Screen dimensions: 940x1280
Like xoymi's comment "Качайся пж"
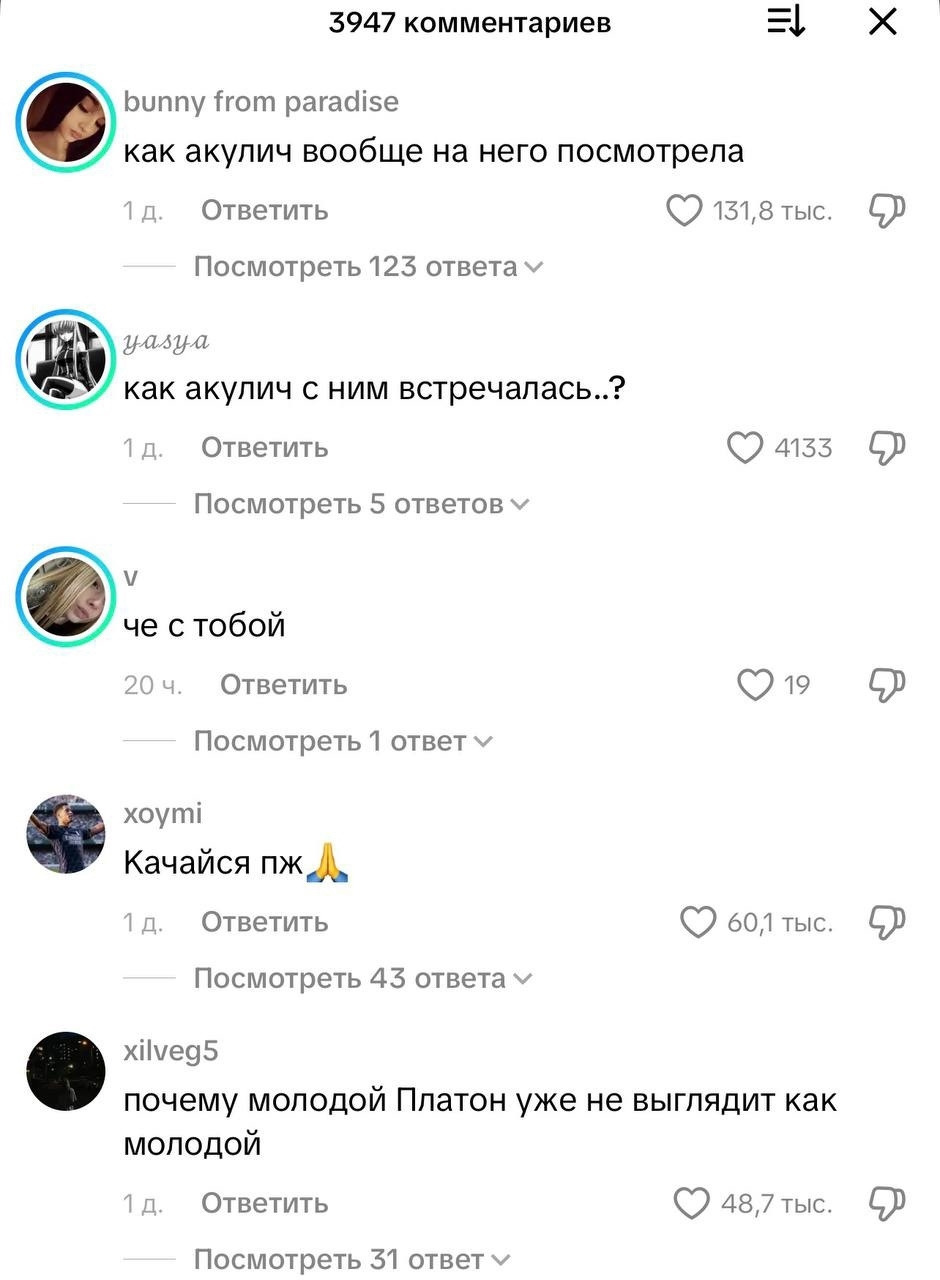698,922
